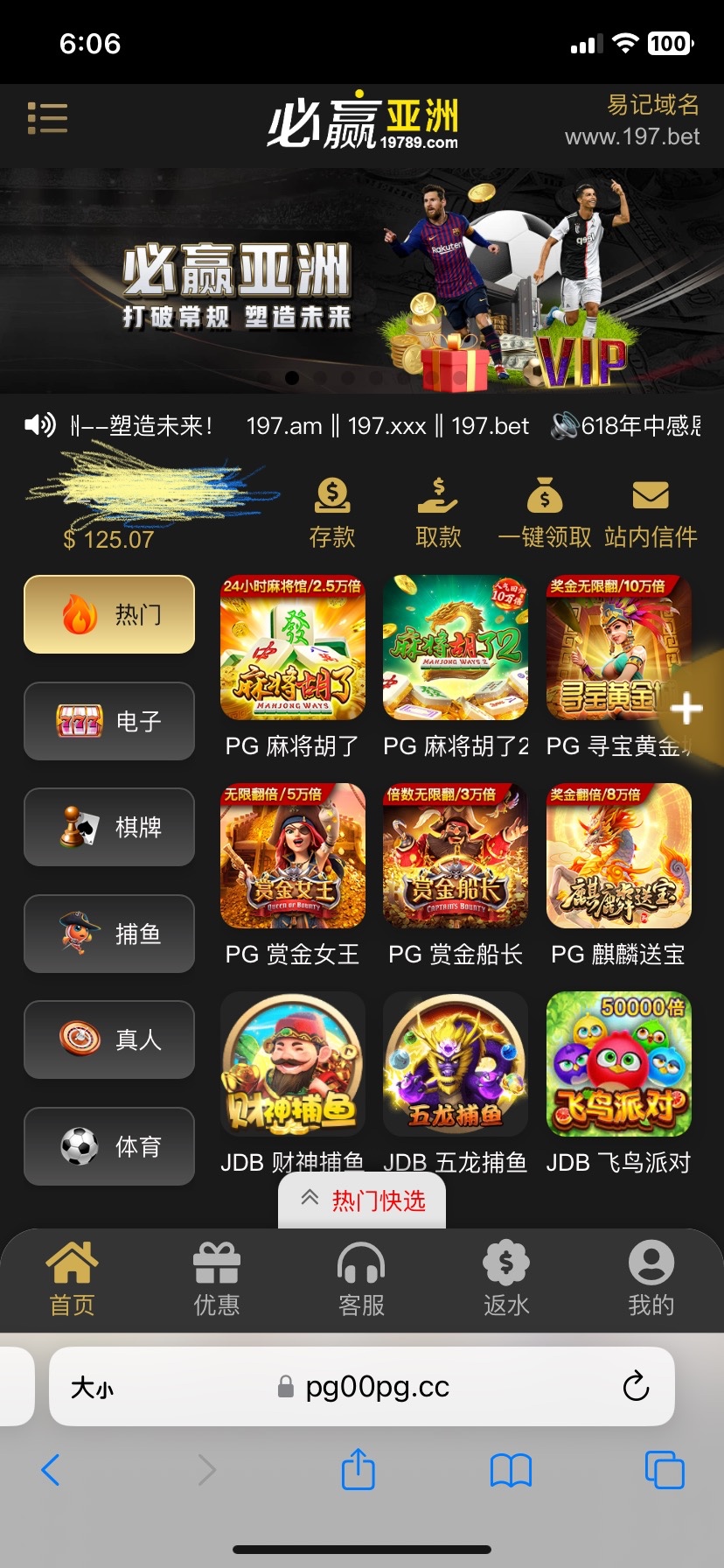Tap the 取款 withdraw button
The image size is (724, 1568).
438,512
